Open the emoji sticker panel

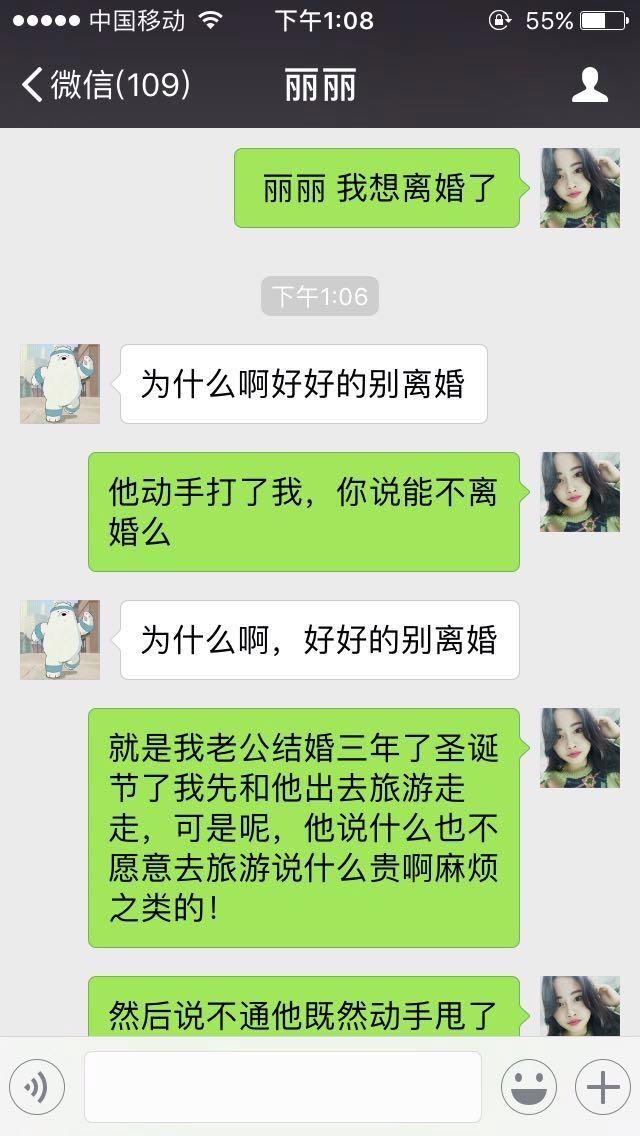tap(529, 1086)
